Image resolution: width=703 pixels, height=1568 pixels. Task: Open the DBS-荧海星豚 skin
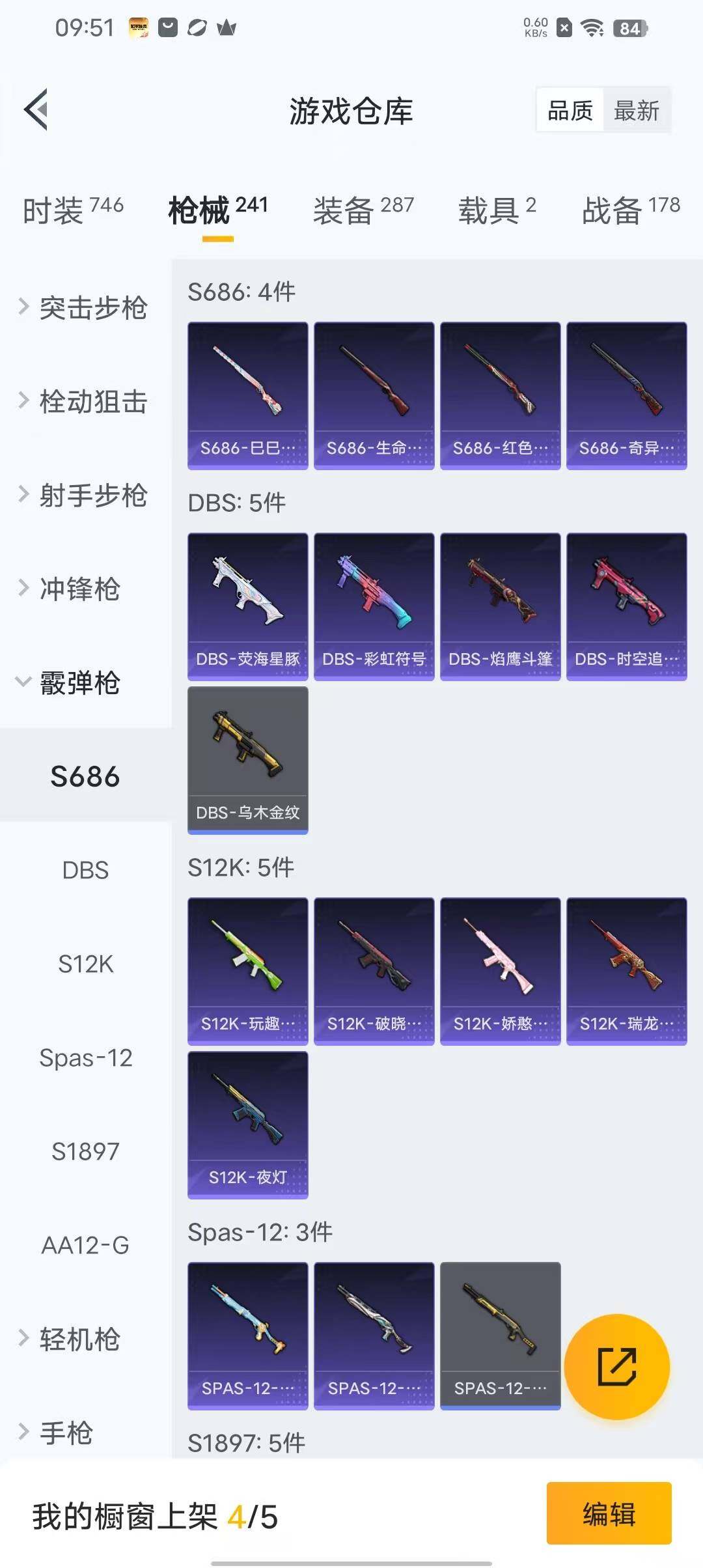click(x=247, y=606)
